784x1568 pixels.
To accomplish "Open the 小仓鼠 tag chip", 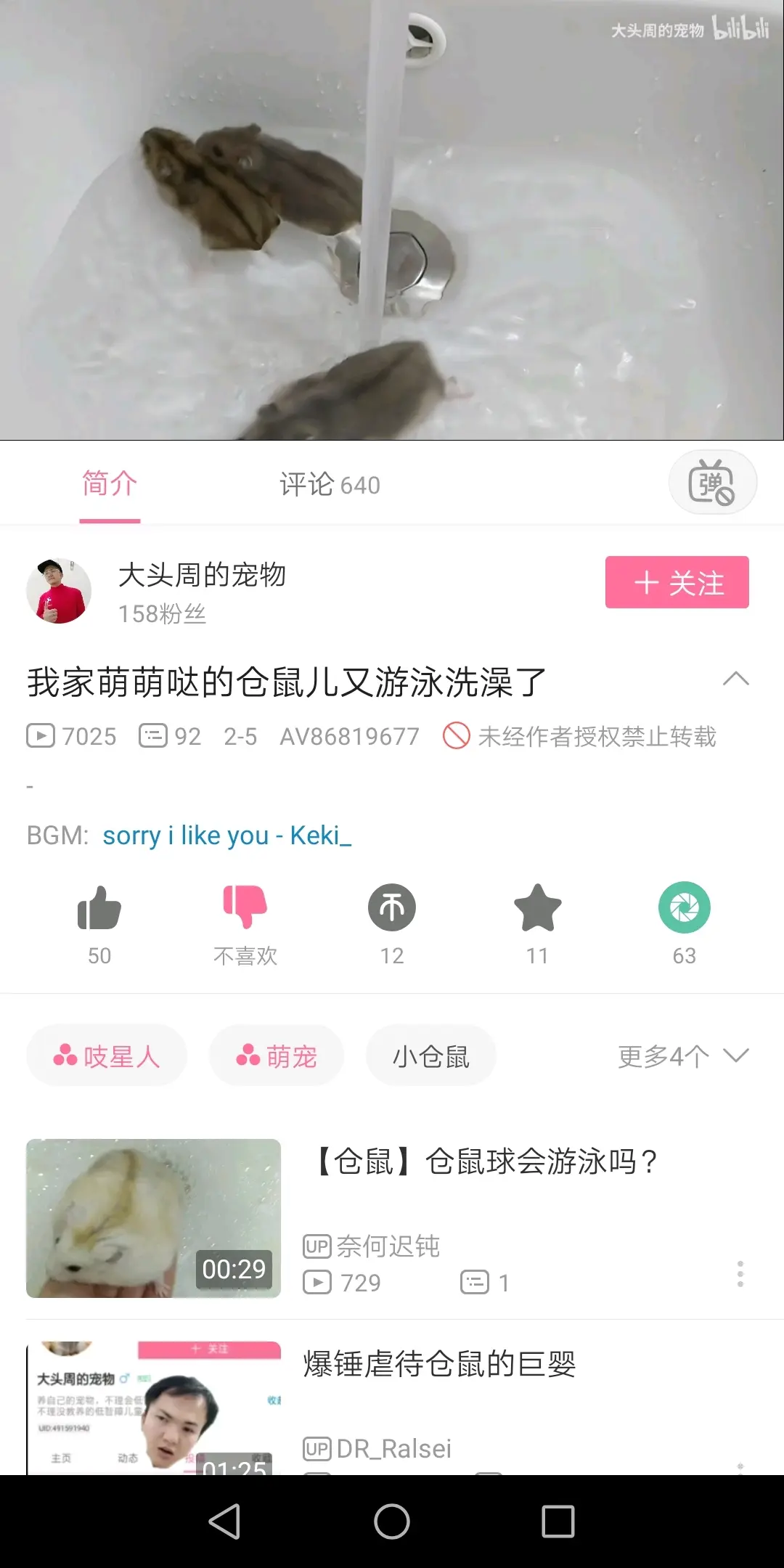I will (x=431, y=1056).
